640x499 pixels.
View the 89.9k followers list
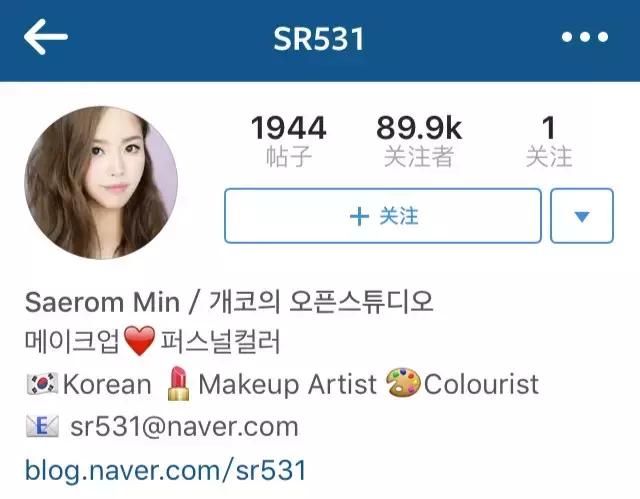418,141
